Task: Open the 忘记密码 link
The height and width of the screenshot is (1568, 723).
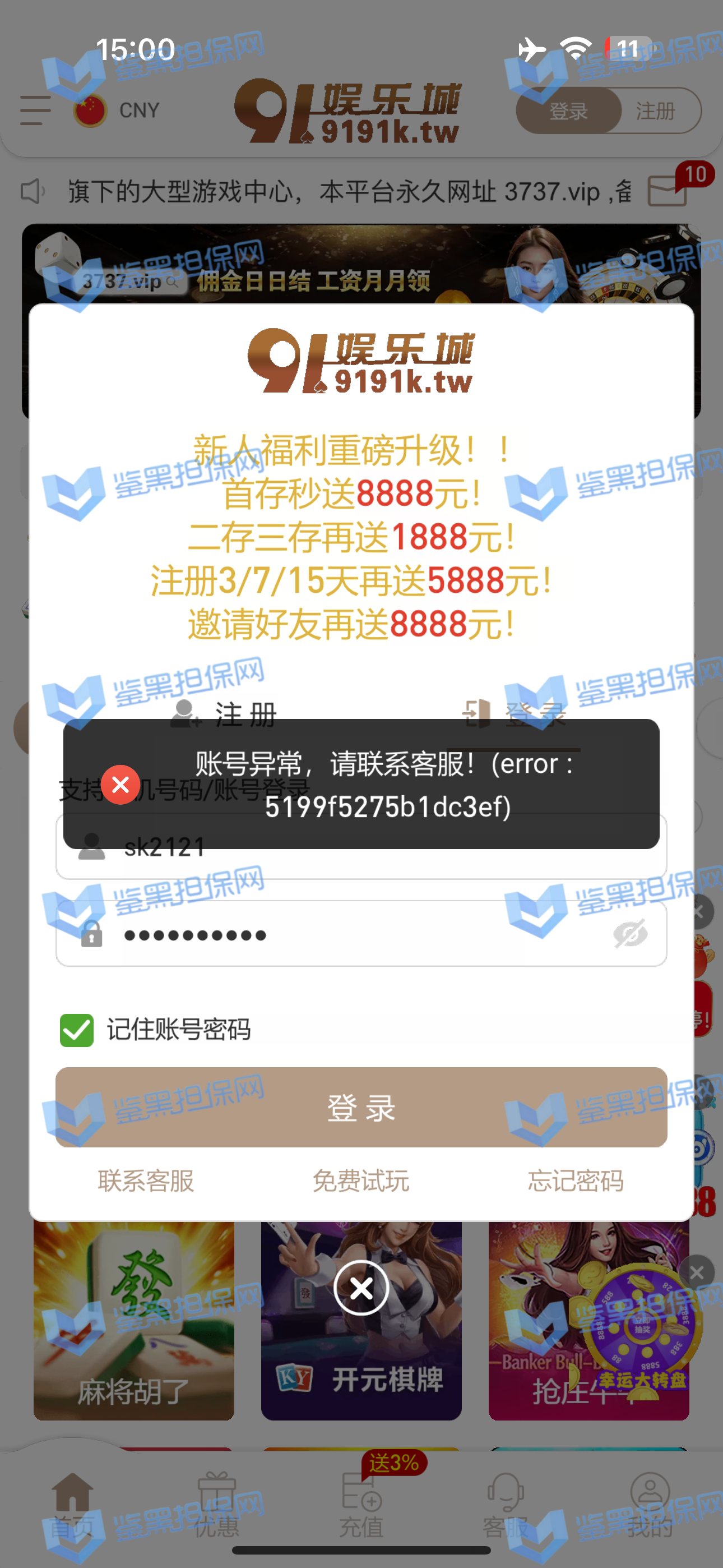Action: (x=576, y=1181)
